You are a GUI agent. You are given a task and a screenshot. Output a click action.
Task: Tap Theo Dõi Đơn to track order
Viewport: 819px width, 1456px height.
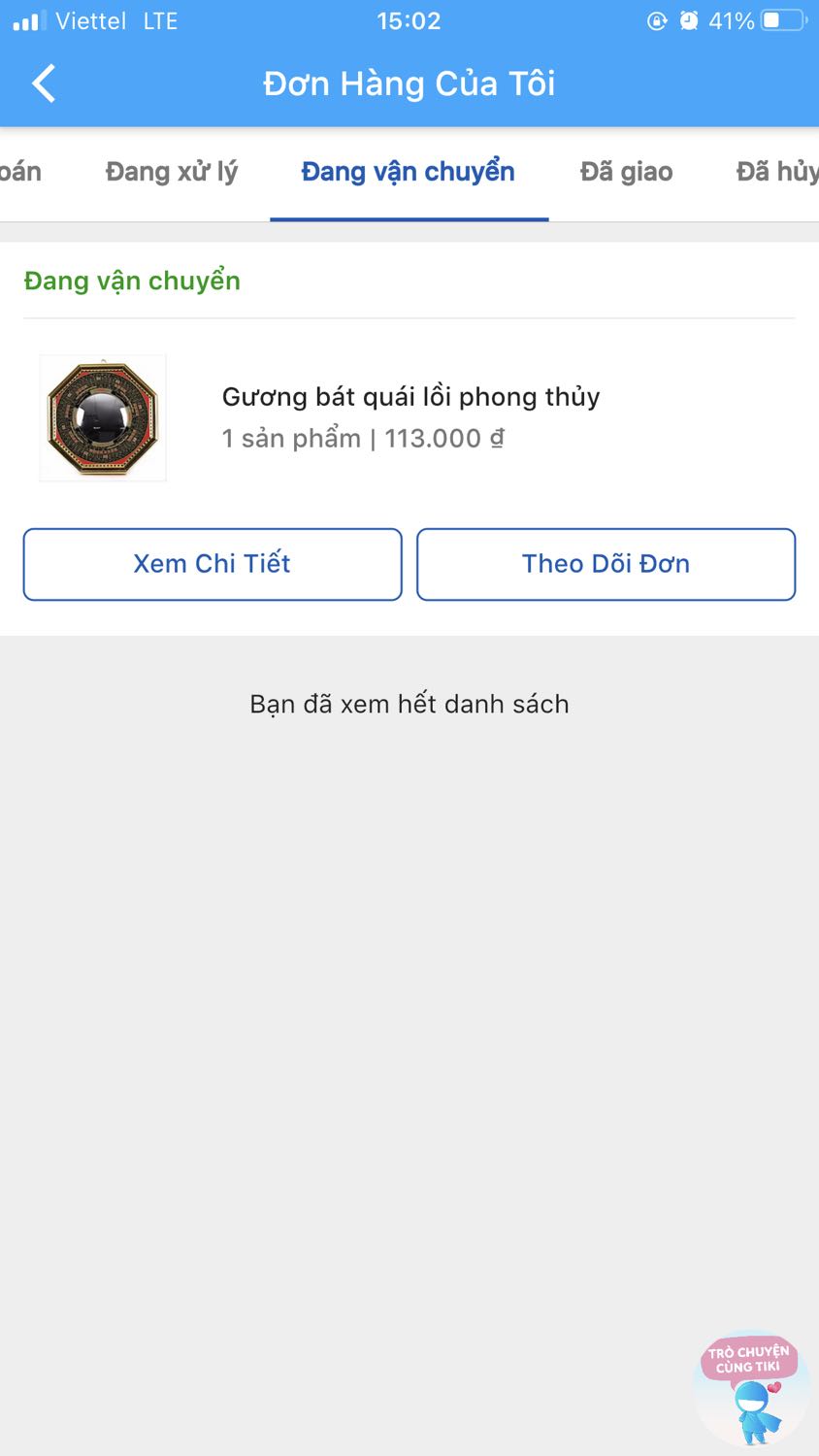[606, 564]
